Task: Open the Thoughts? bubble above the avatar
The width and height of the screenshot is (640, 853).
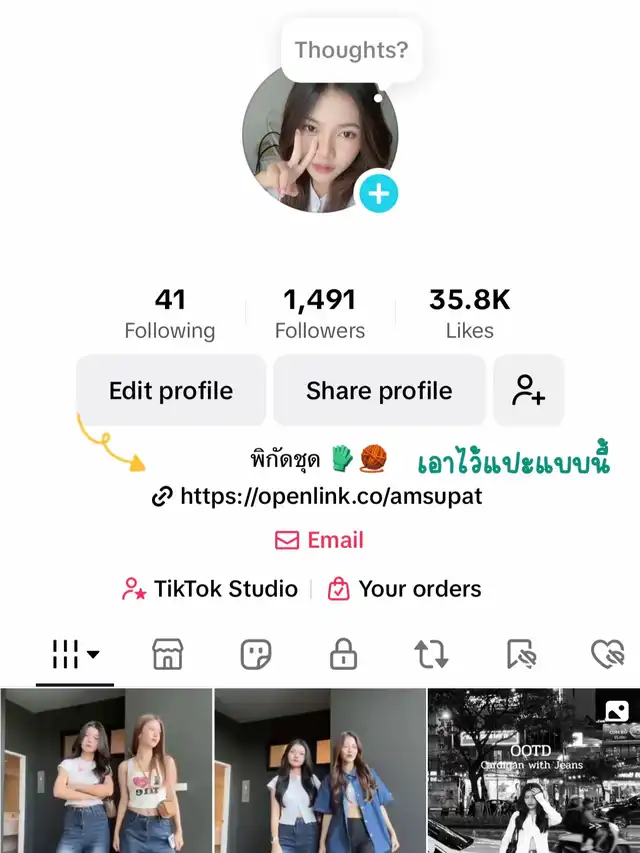Action: pos(345,49)
